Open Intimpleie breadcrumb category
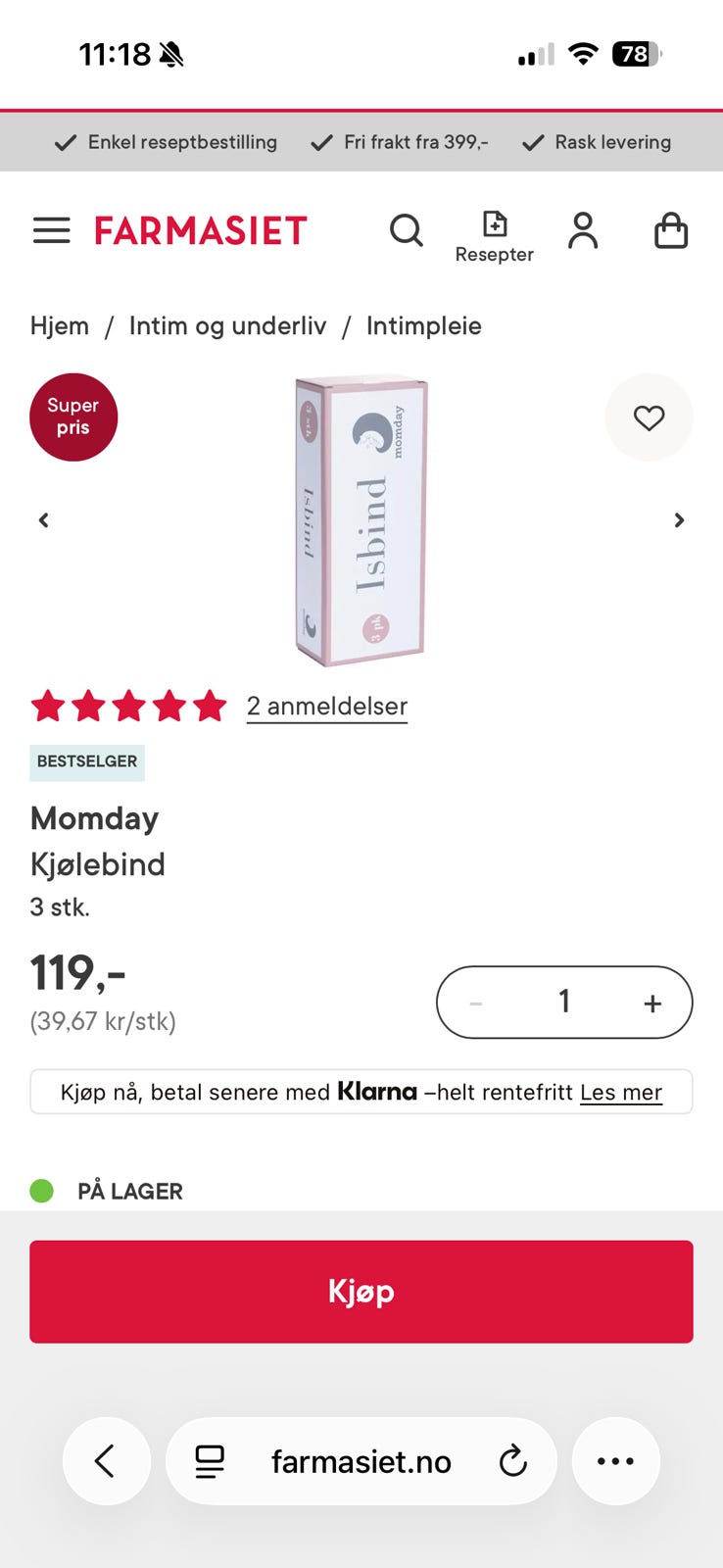This screenshot has height=1568, width=723. 423,325
